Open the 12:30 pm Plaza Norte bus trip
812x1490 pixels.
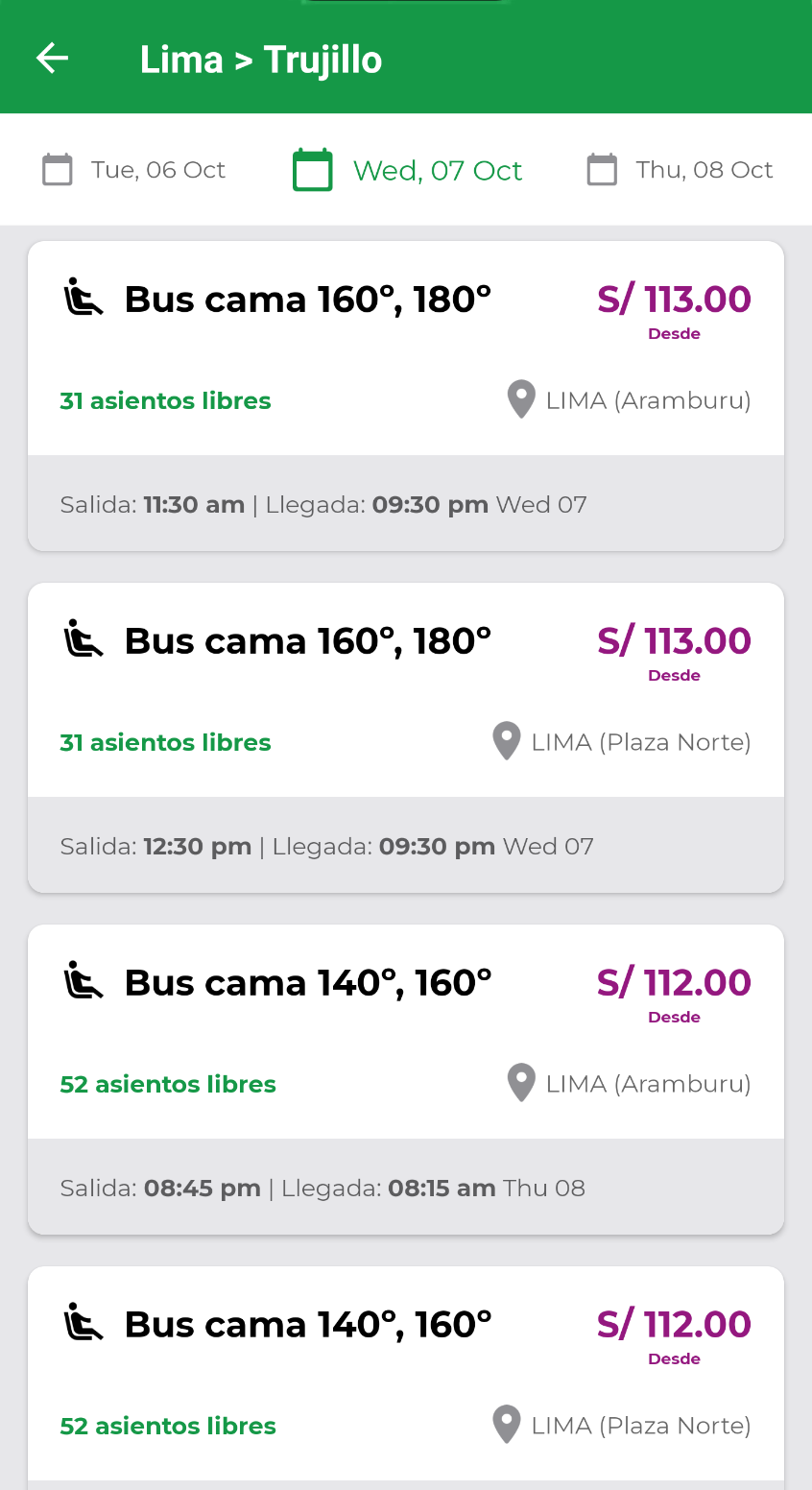tap(406, 737)
